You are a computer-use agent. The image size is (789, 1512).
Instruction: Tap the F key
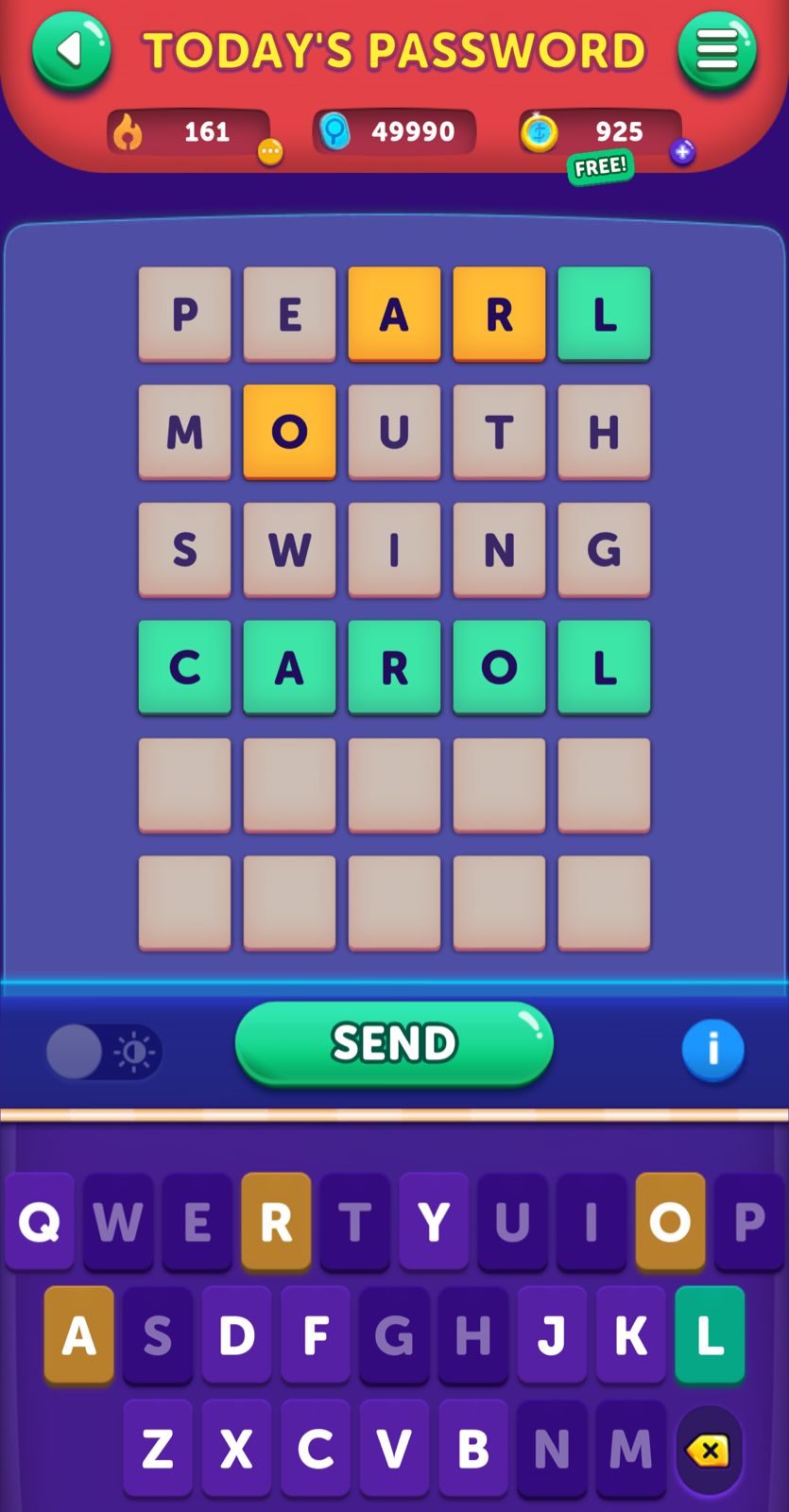coord(316,1334)
